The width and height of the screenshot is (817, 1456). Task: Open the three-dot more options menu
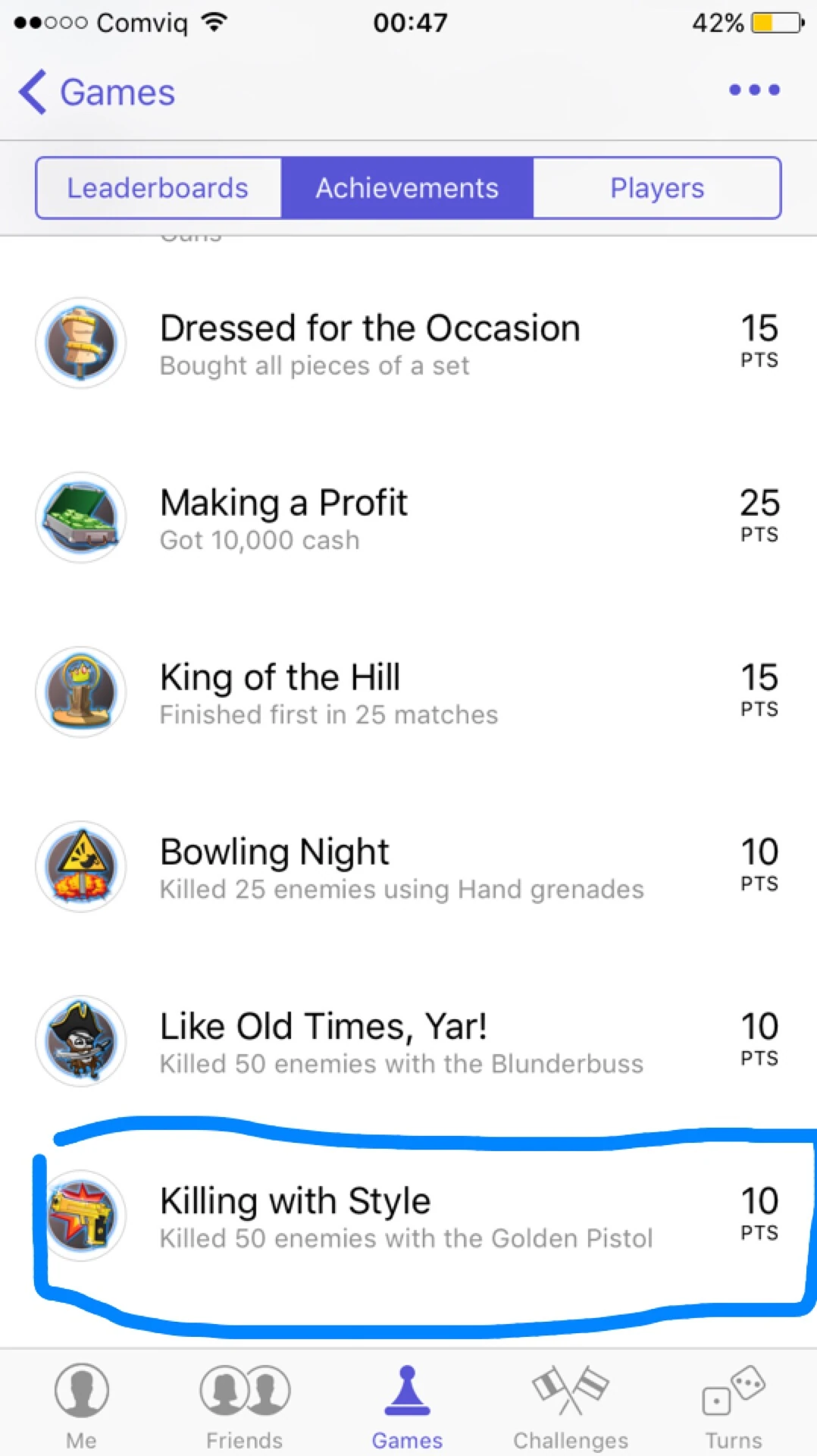(x=754, y=90)
